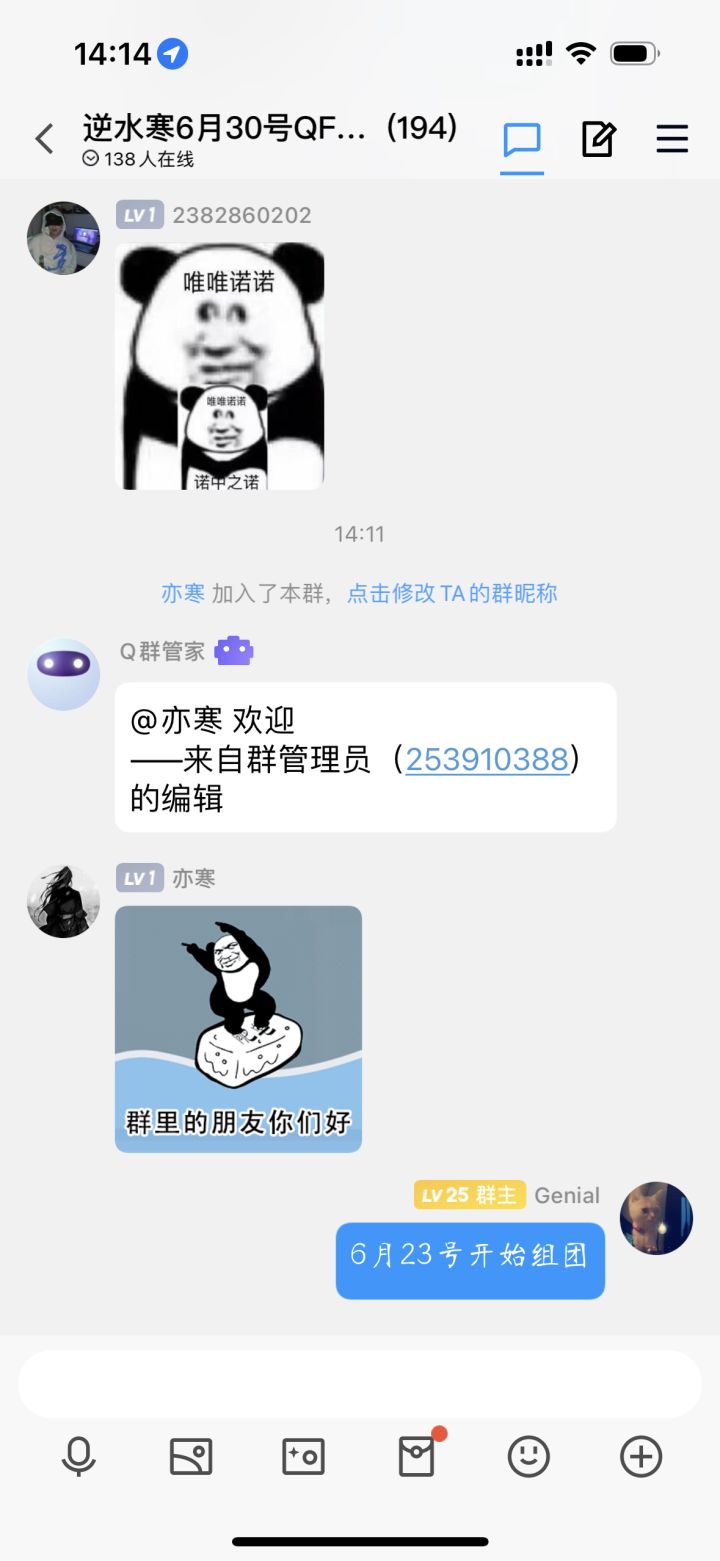Open the emoji smiley face icon
The width and height of the screenshot is (720, 1561).
(529, 1457)
